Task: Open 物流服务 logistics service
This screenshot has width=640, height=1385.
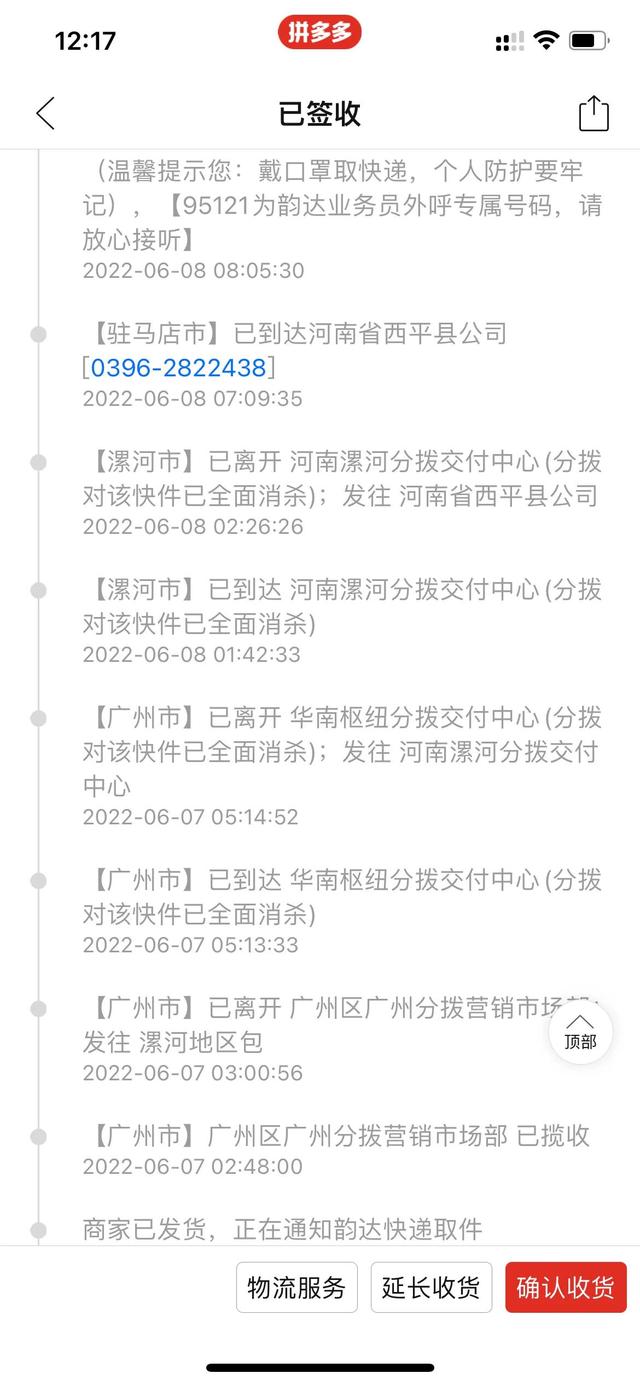Action: (x=296, y=1287)
